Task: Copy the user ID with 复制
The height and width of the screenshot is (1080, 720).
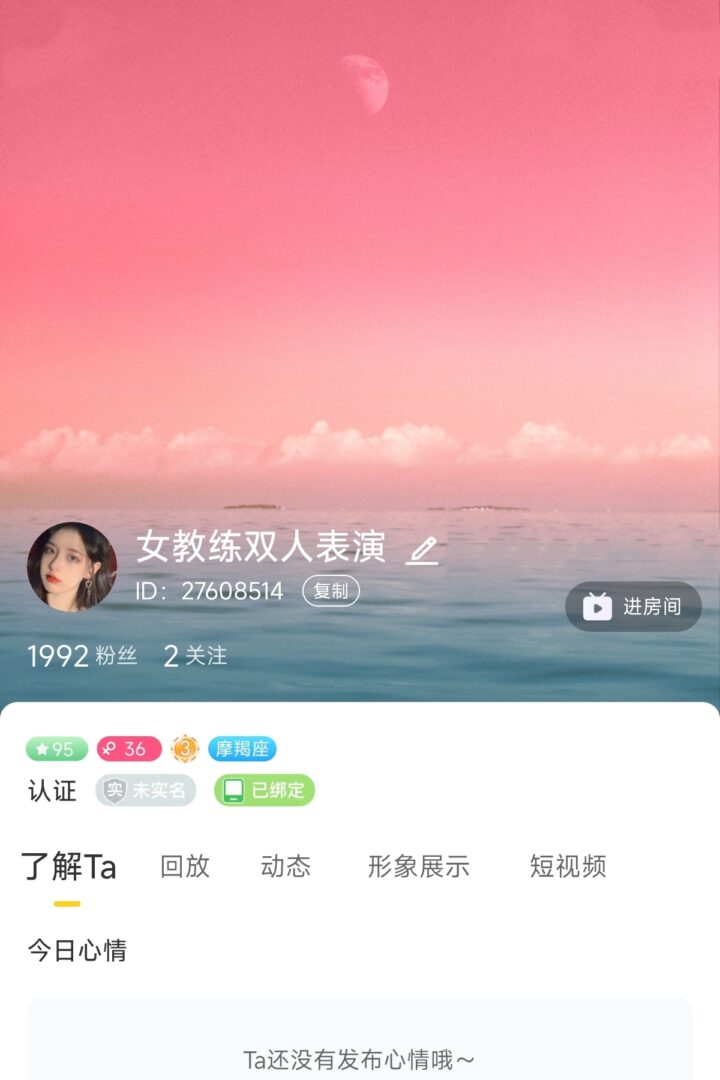Action: point(331,591)
